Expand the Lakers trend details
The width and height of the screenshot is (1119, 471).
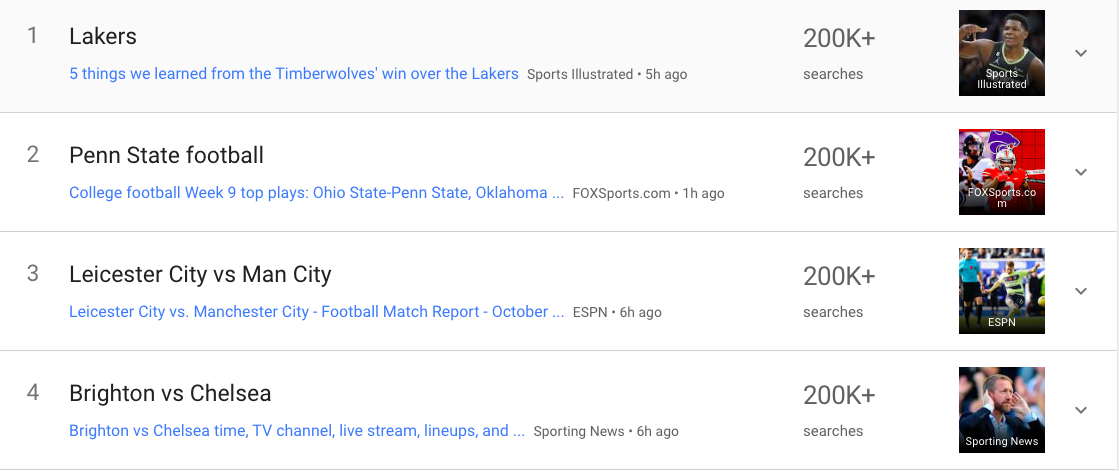pos(1081,53)
